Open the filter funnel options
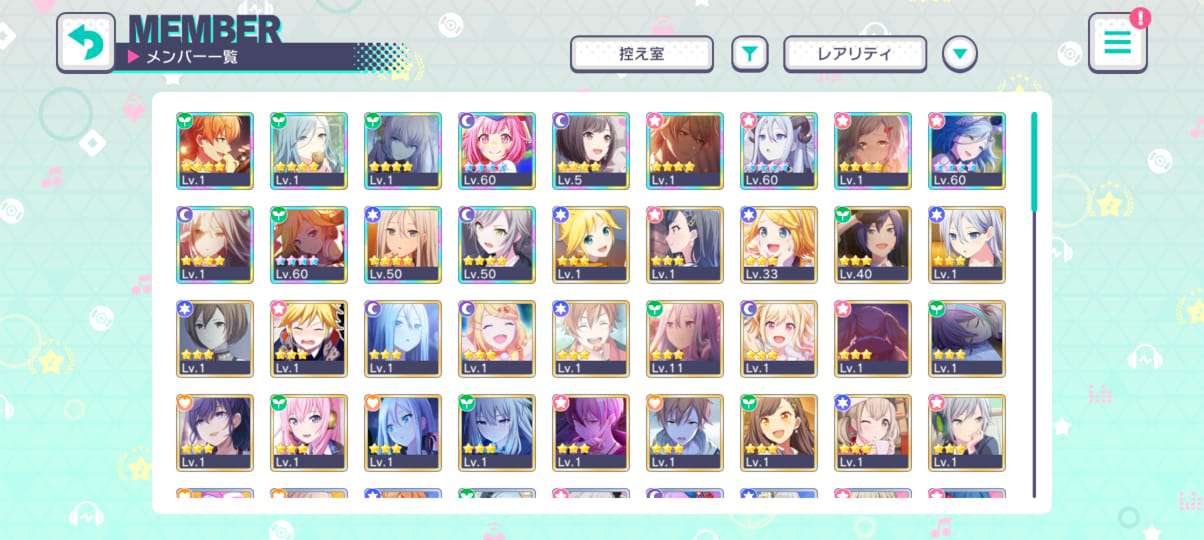This screenshot has width=1204, height=540. [749, 54]
